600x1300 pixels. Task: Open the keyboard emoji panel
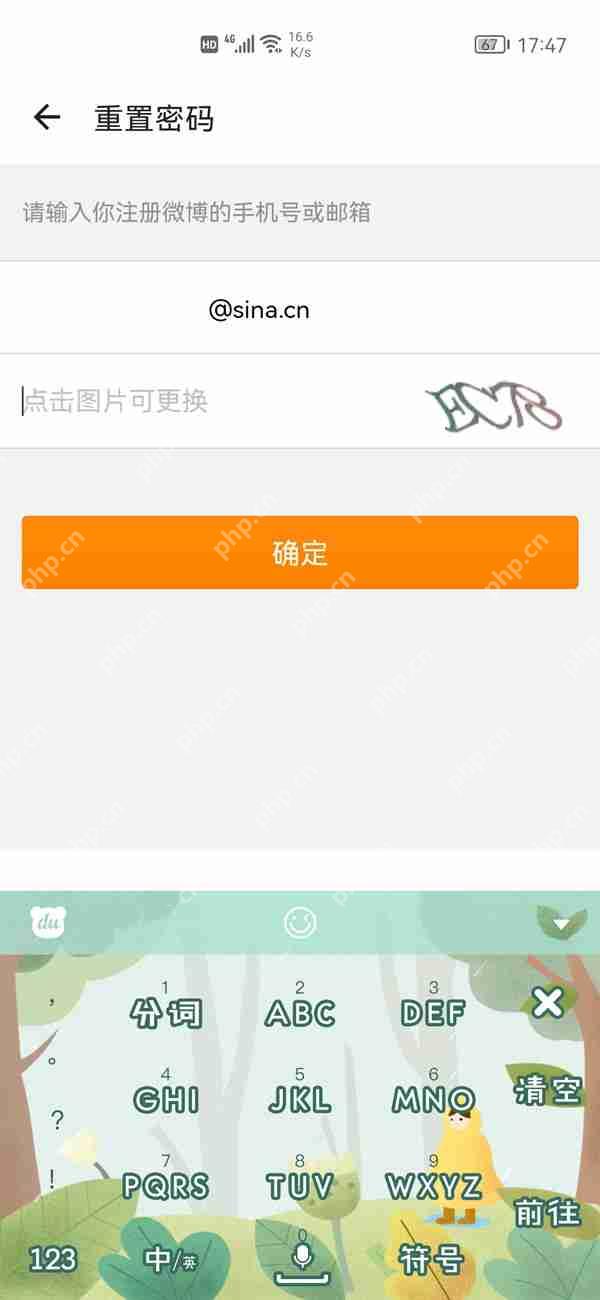coord(300,922)
